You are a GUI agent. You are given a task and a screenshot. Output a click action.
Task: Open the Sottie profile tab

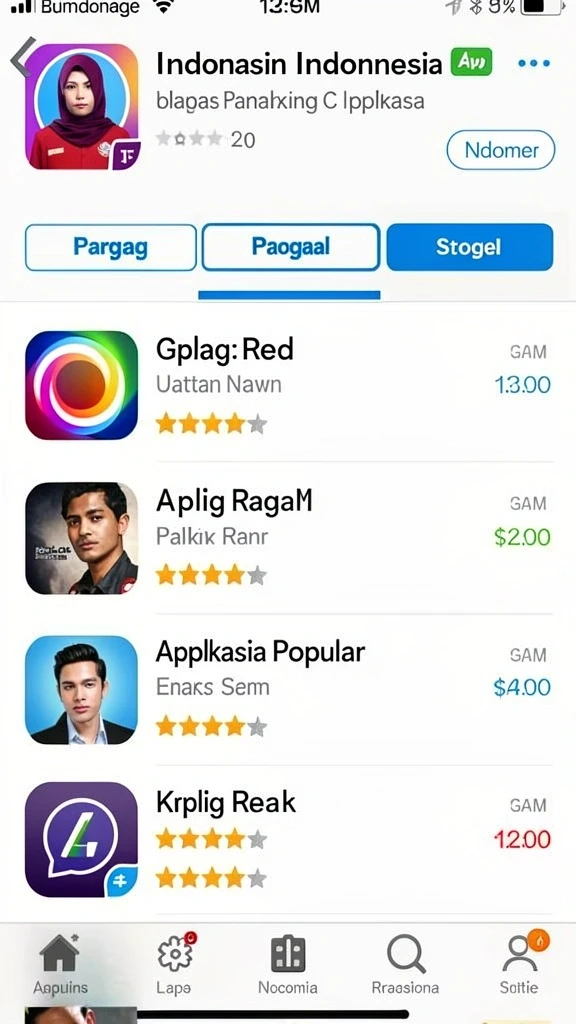tap(520, 965)
